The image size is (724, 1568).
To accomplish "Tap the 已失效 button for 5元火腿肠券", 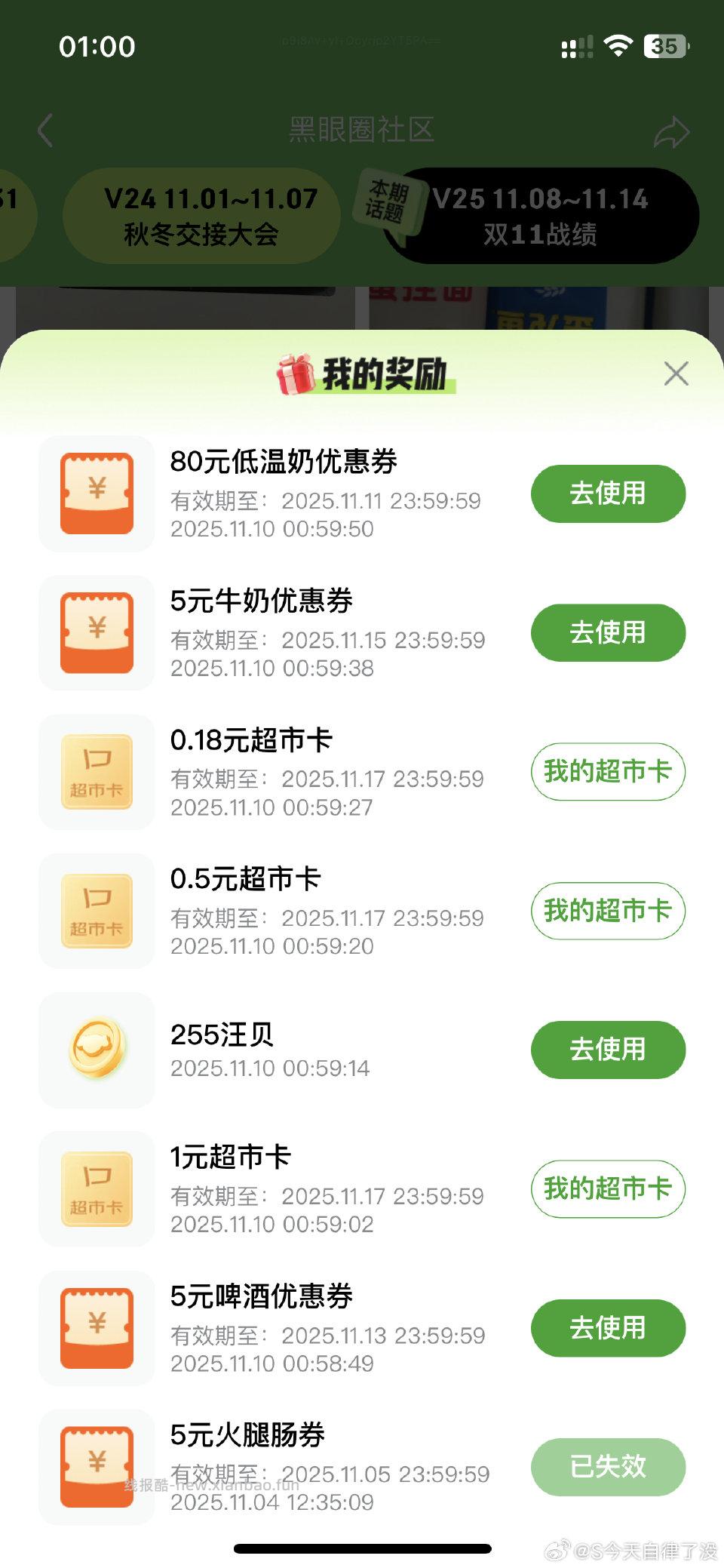I will pyautogui.click(x=607, y=1467).
